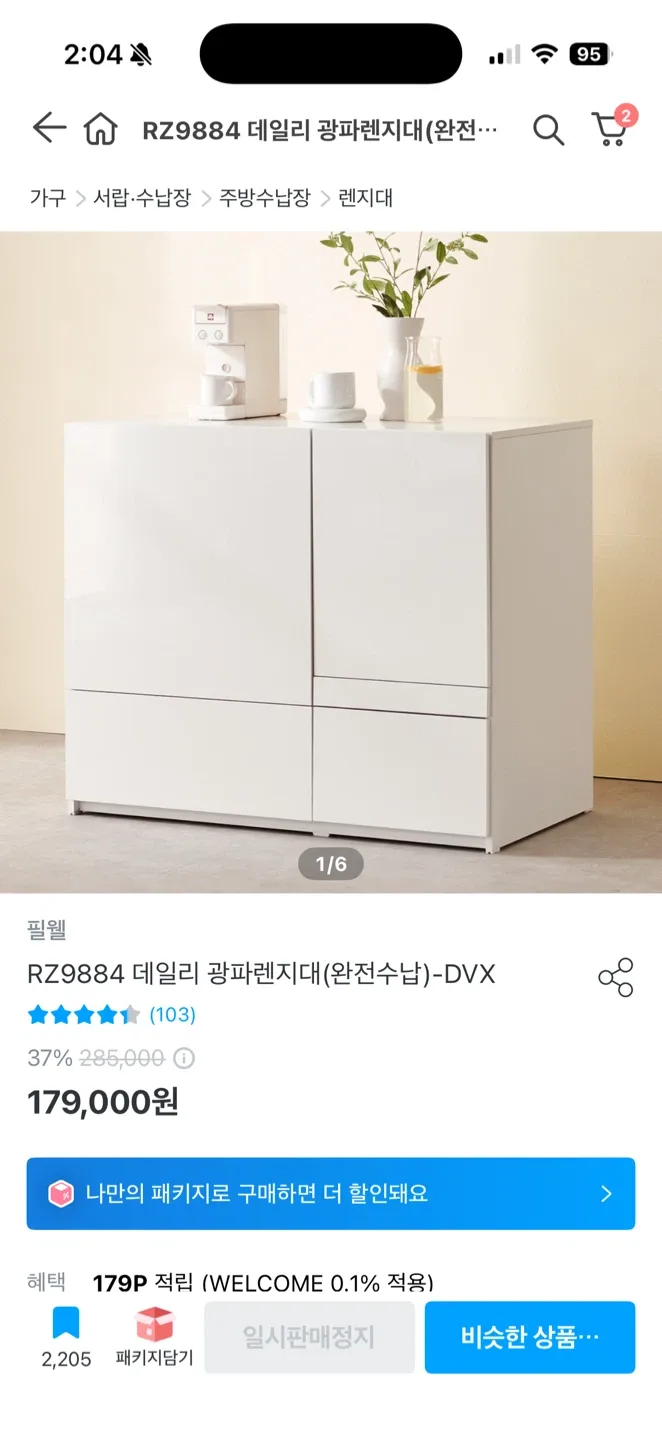The width and height of the screenshot is (662, 1440).
Task: Open product search magnifier
Action: 548,130
